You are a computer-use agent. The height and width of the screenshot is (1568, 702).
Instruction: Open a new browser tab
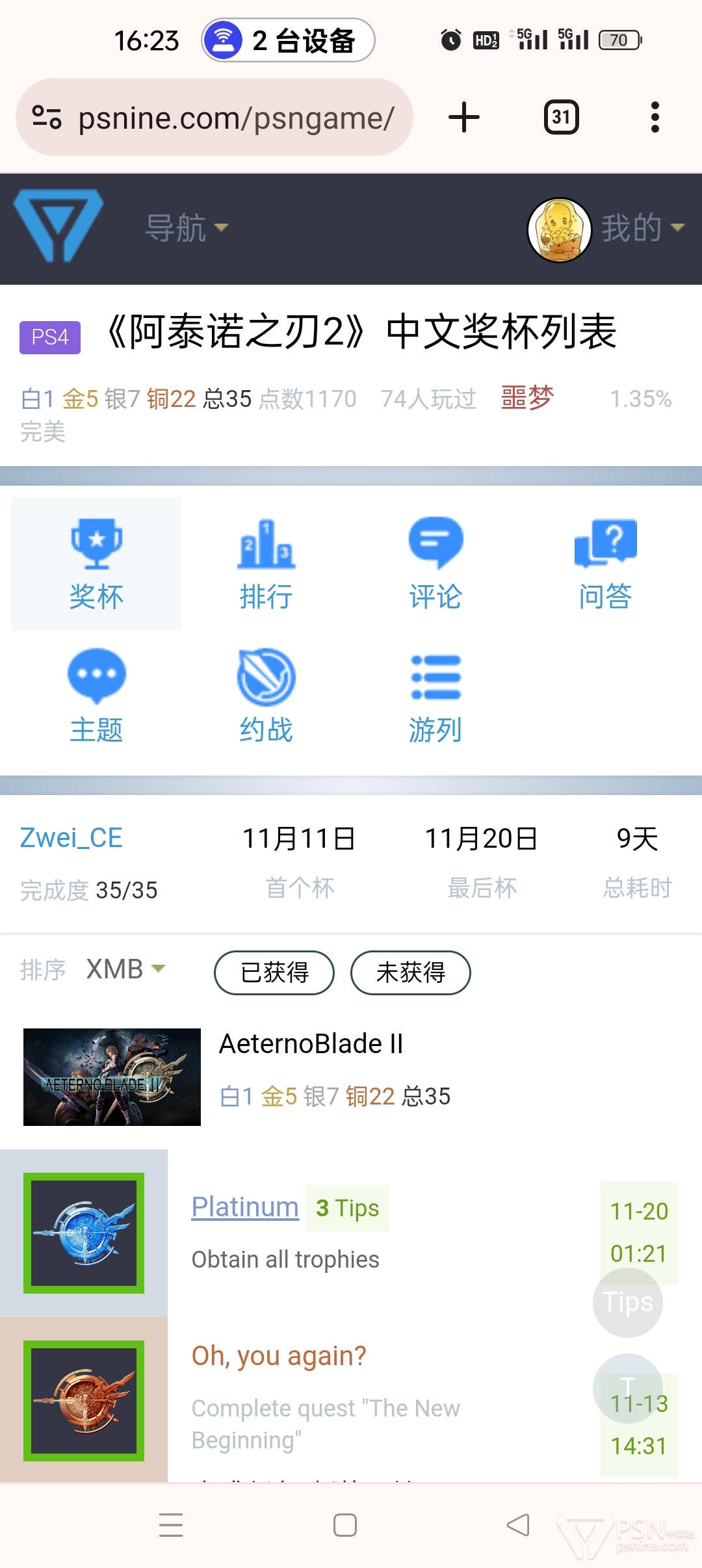coord(464,118)
